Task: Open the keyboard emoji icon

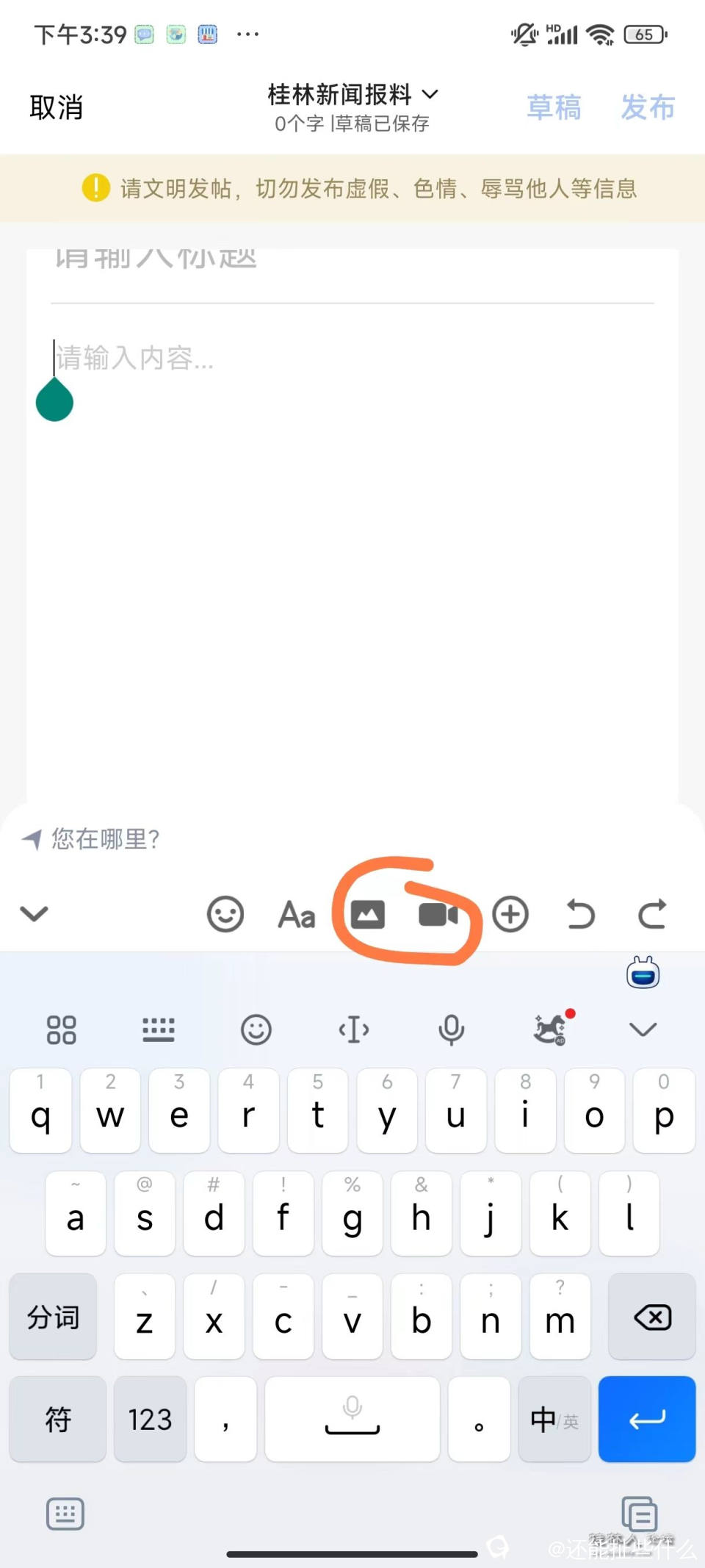Action: click(x=255, y=1029)
